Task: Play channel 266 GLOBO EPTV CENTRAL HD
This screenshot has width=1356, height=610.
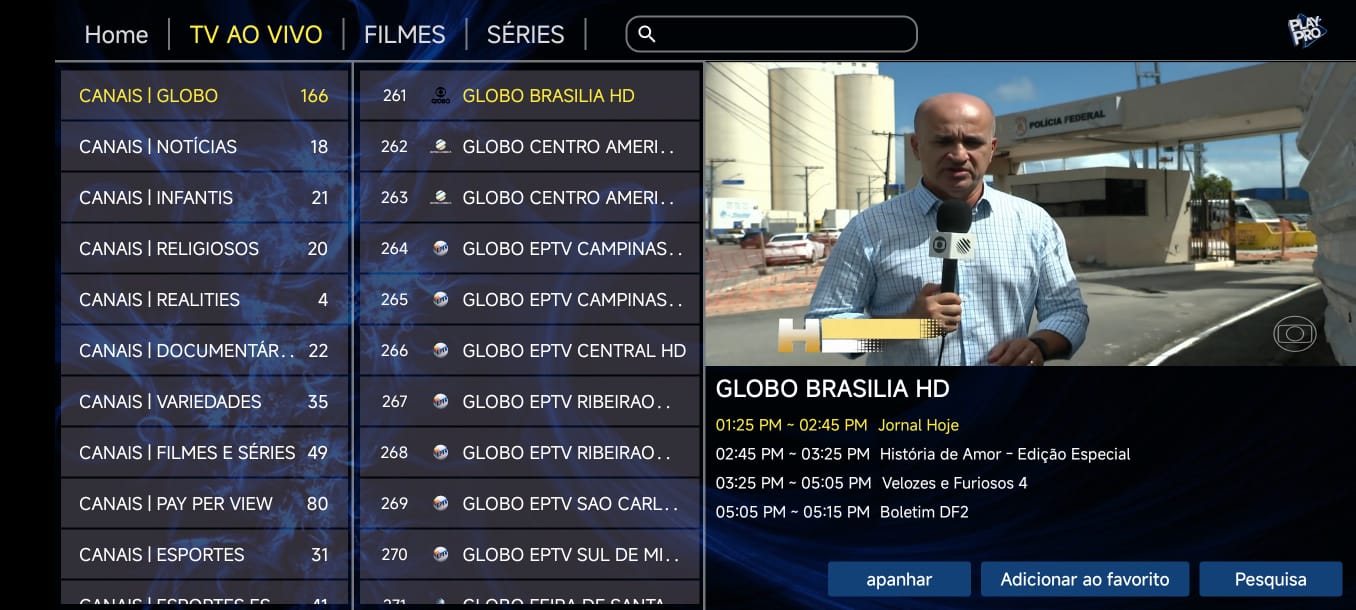Action: pyautogui.click(x=530, y=351)
